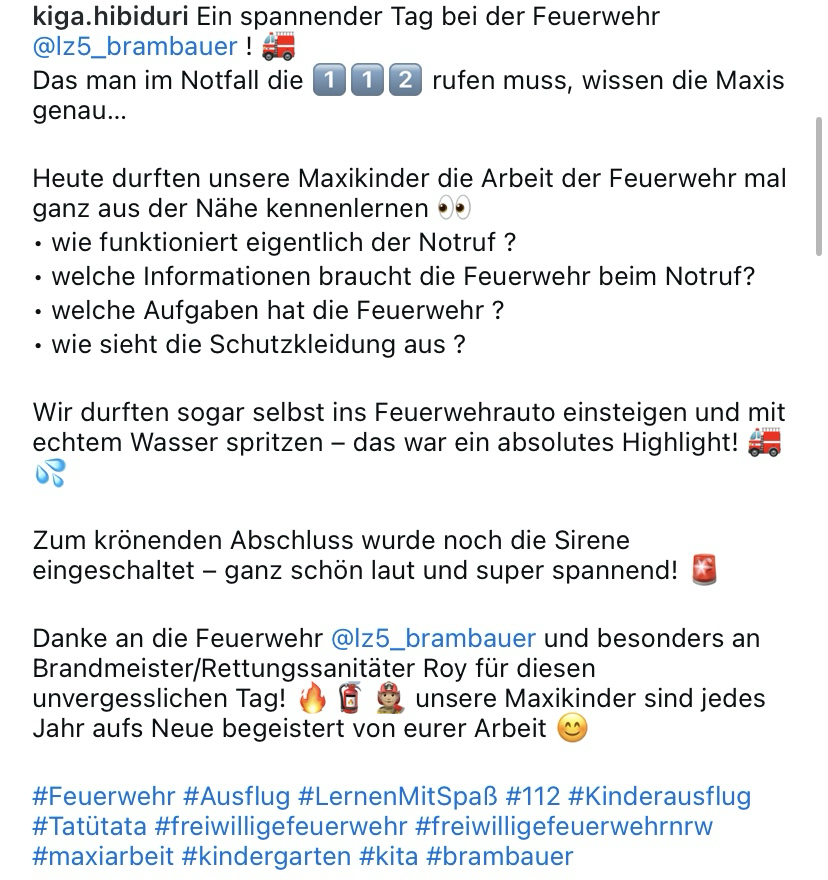Open the #maxiarbeit hashtag
This screenshot has width=828, height=880.
pyautogui.click(x=100, y=857)
